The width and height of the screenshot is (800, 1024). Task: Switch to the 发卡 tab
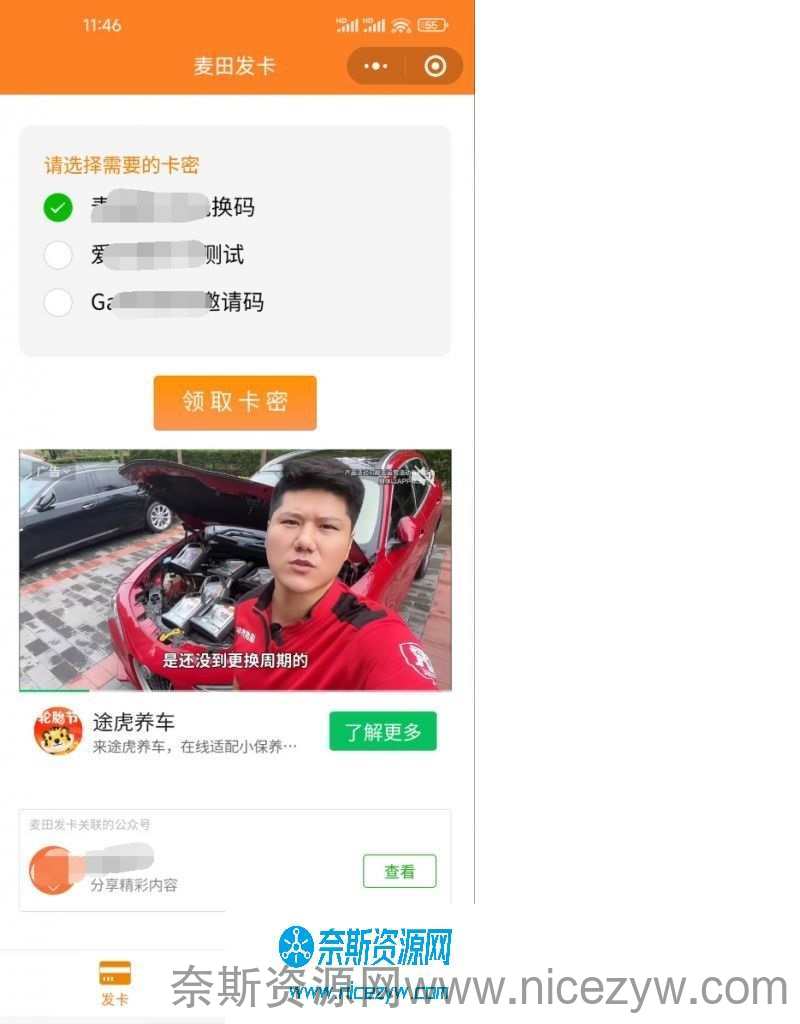pyautogui.click(x=115, y=982)
